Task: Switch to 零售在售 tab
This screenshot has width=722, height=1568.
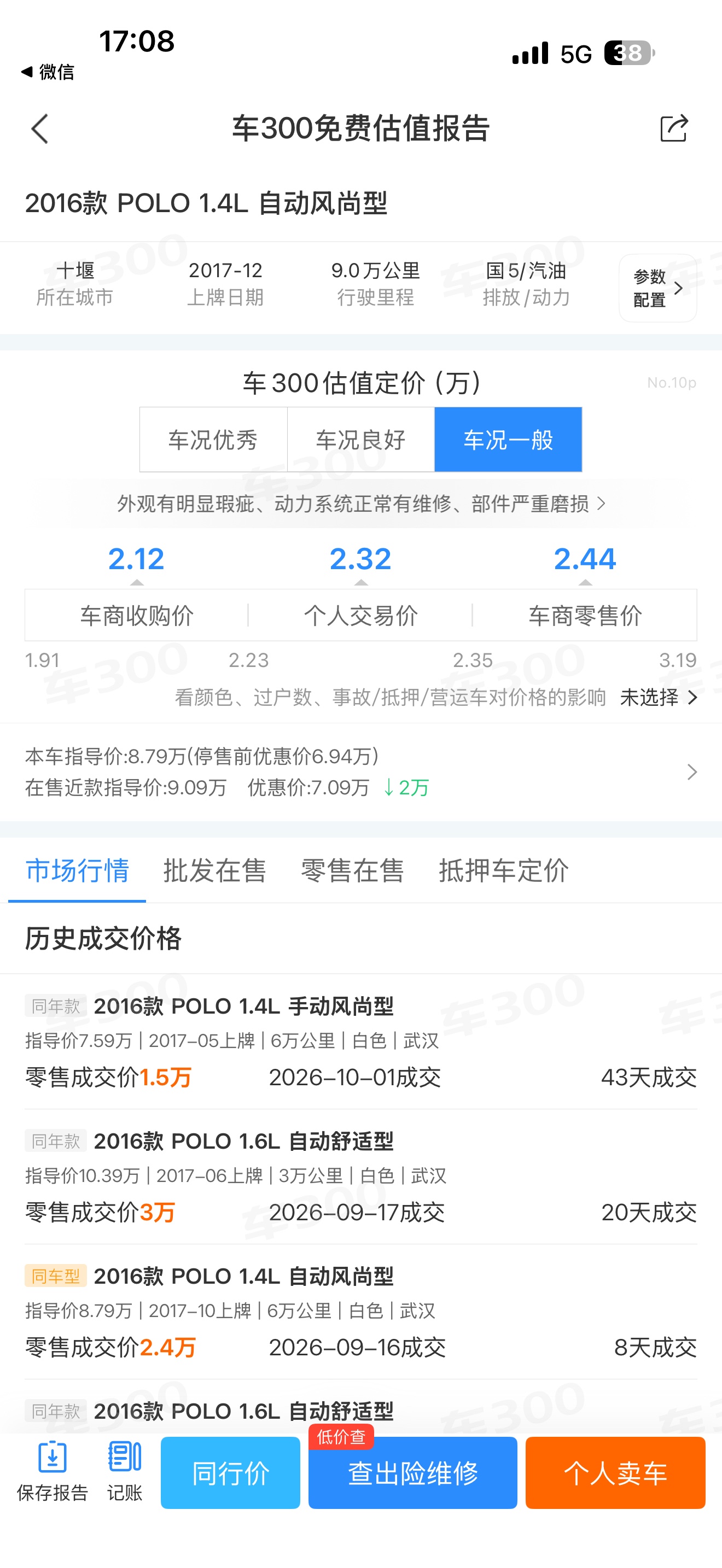Action: click(x=352, y=870)
